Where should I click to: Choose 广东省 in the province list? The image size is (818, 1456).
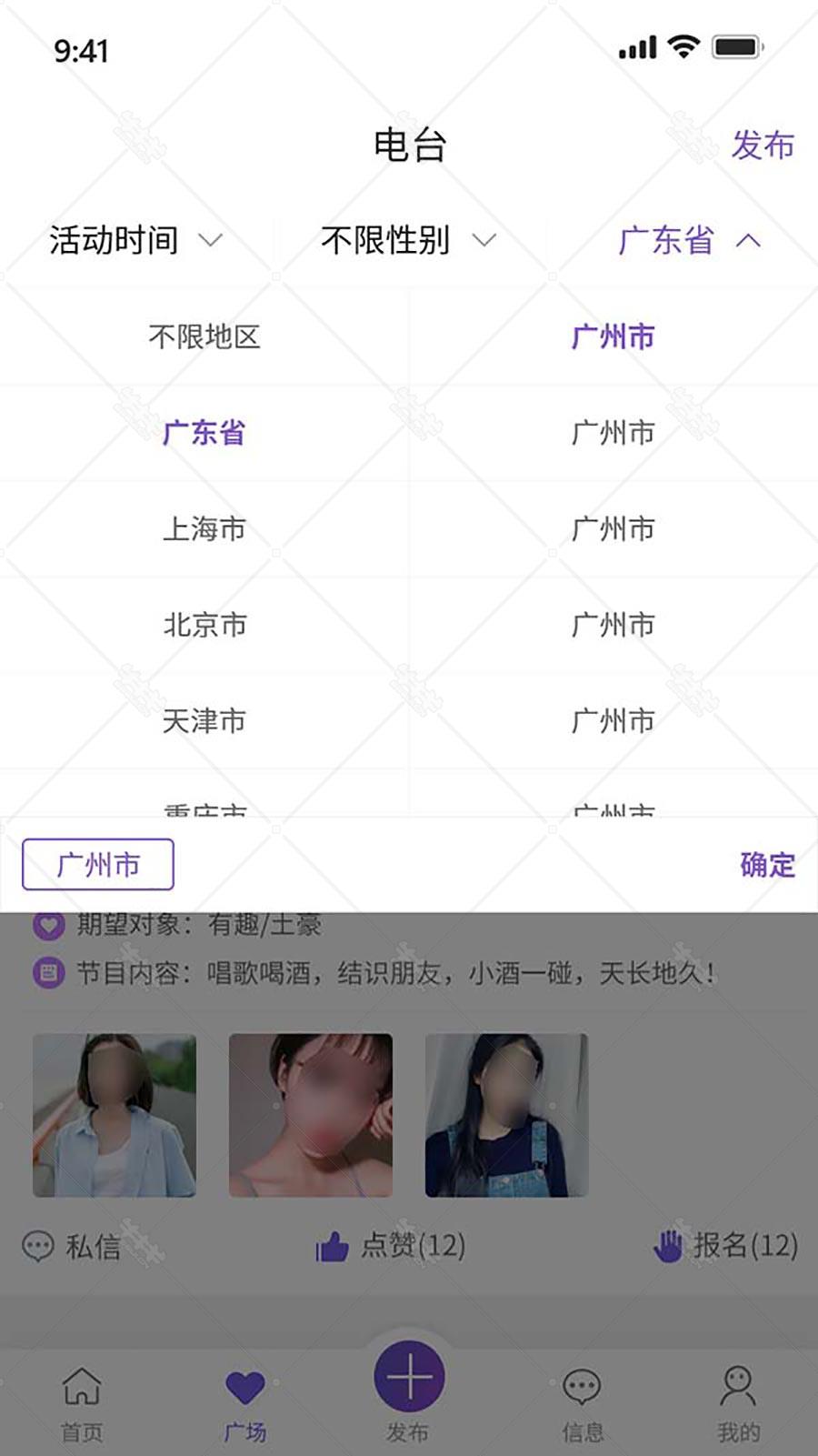tap(204, 433)
